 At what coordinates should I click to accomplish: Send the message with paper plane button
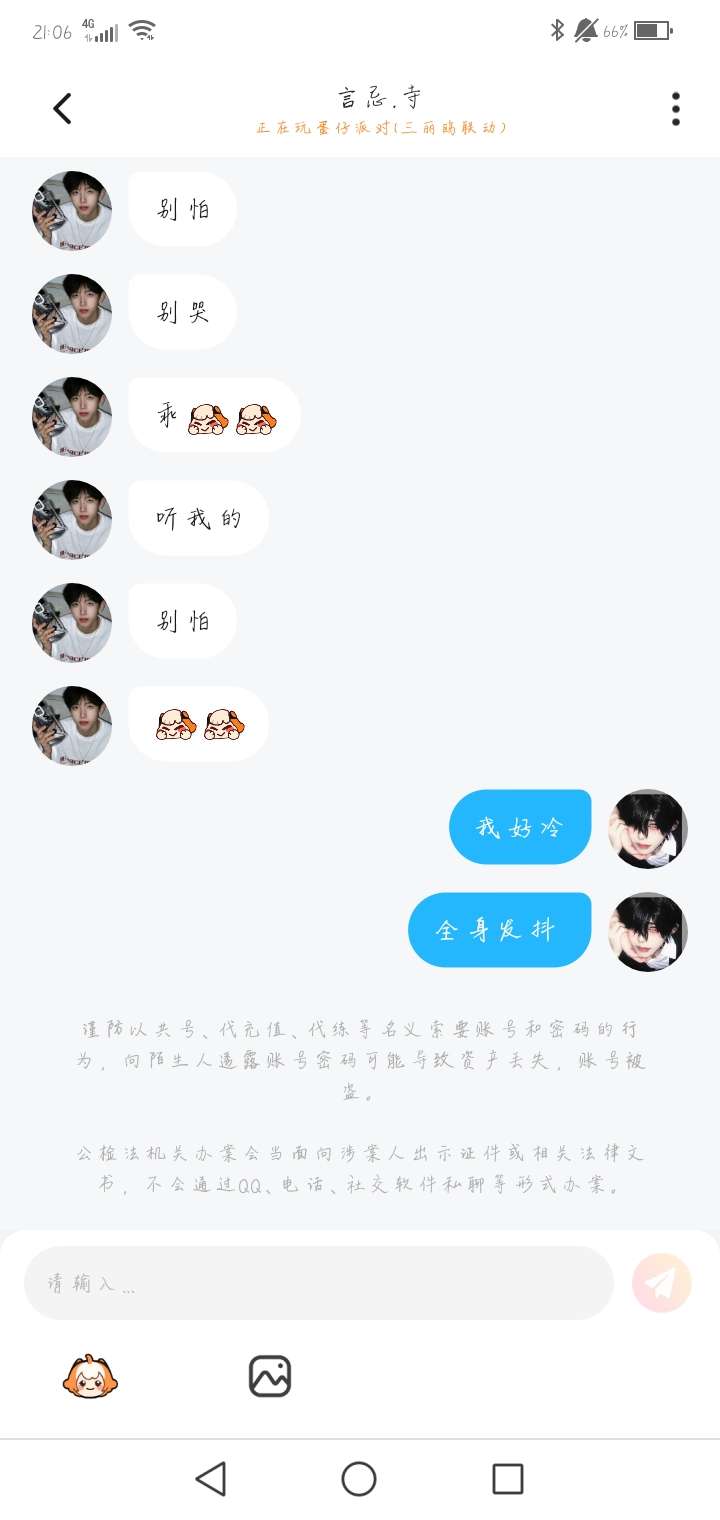(662, 1282)
